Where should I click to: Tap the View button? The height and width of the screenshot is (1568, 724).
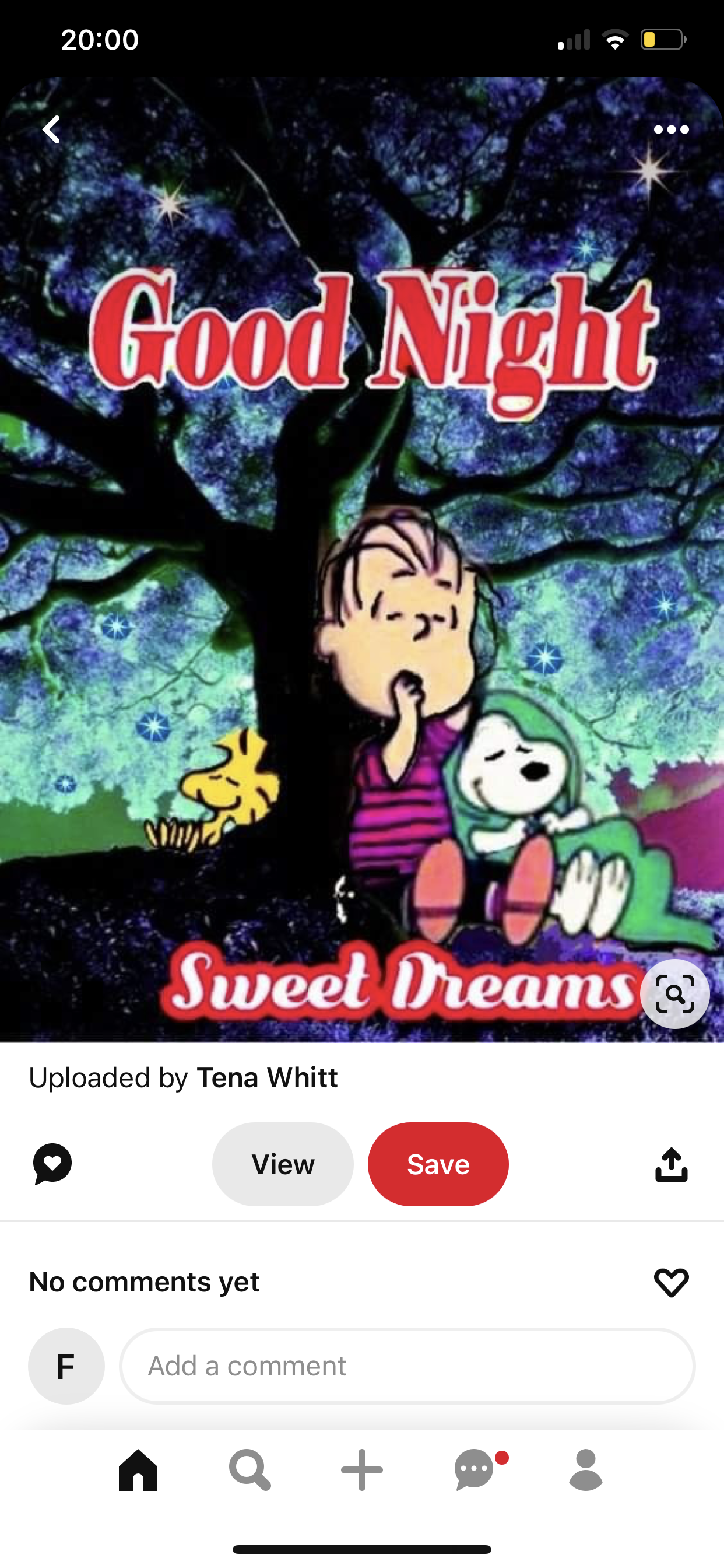(283, 1164)
